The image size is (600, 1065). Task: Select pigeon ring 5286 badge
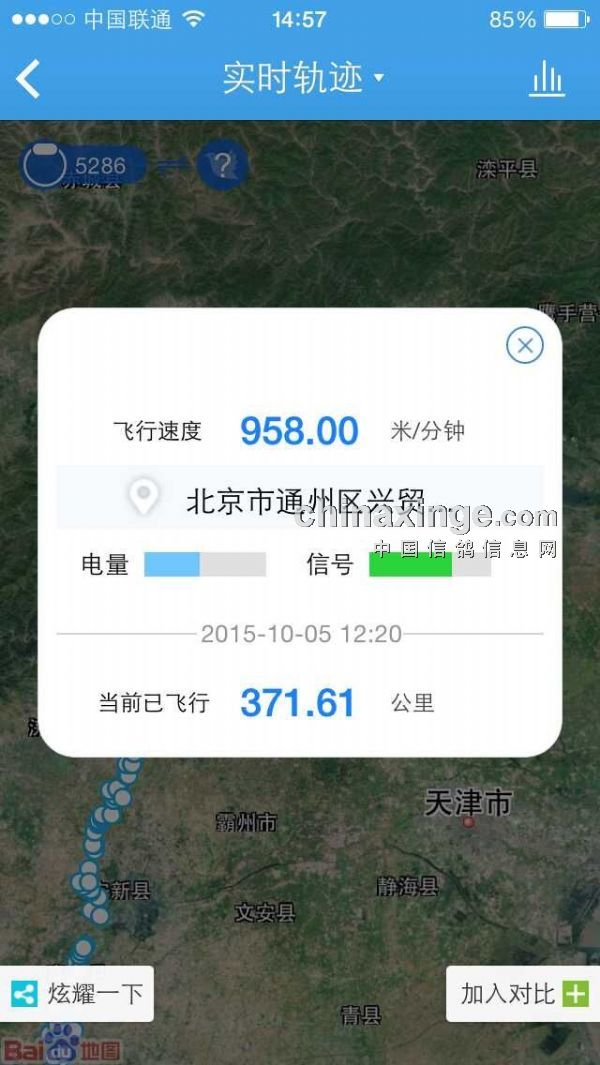coord(82,166)
